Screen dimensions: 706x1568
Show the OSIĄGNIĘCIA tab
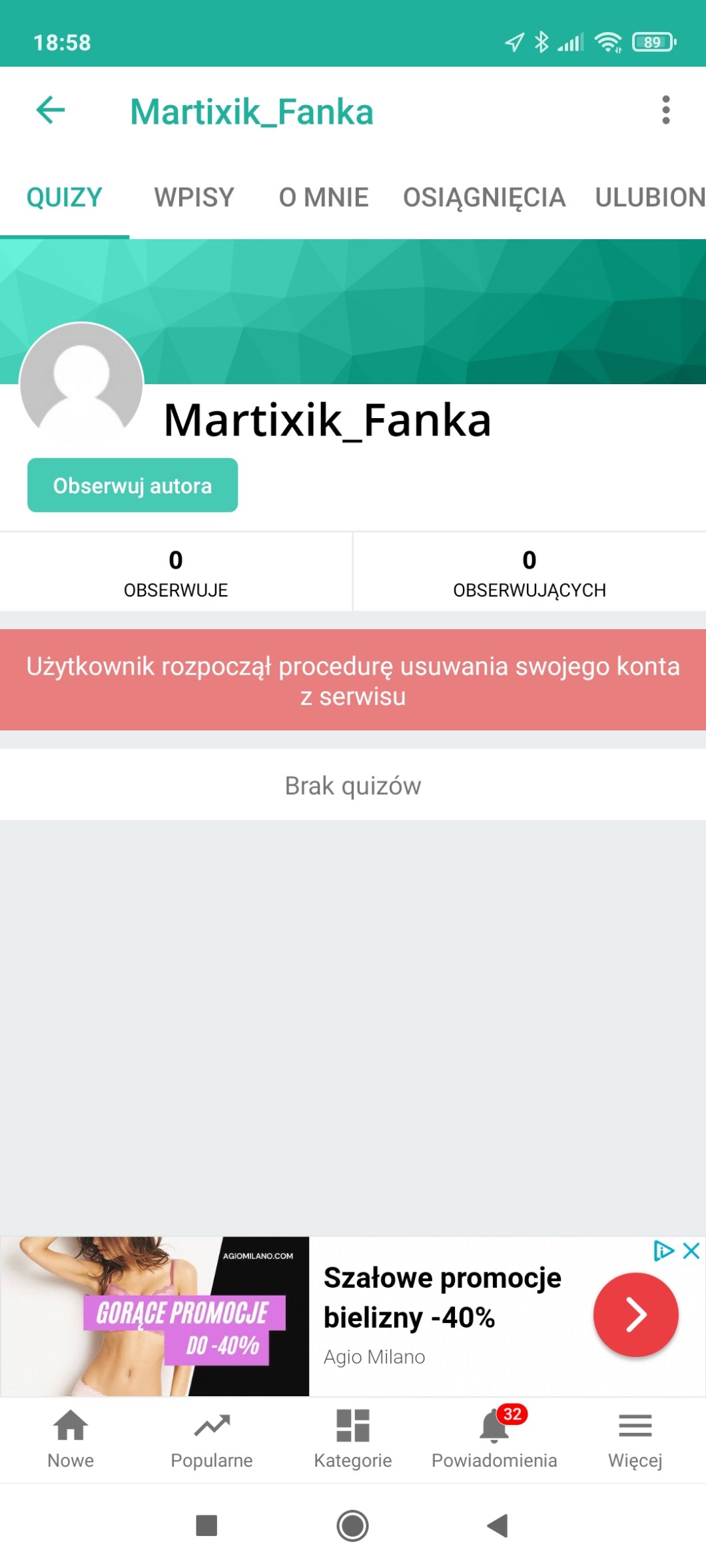[484, 198]
